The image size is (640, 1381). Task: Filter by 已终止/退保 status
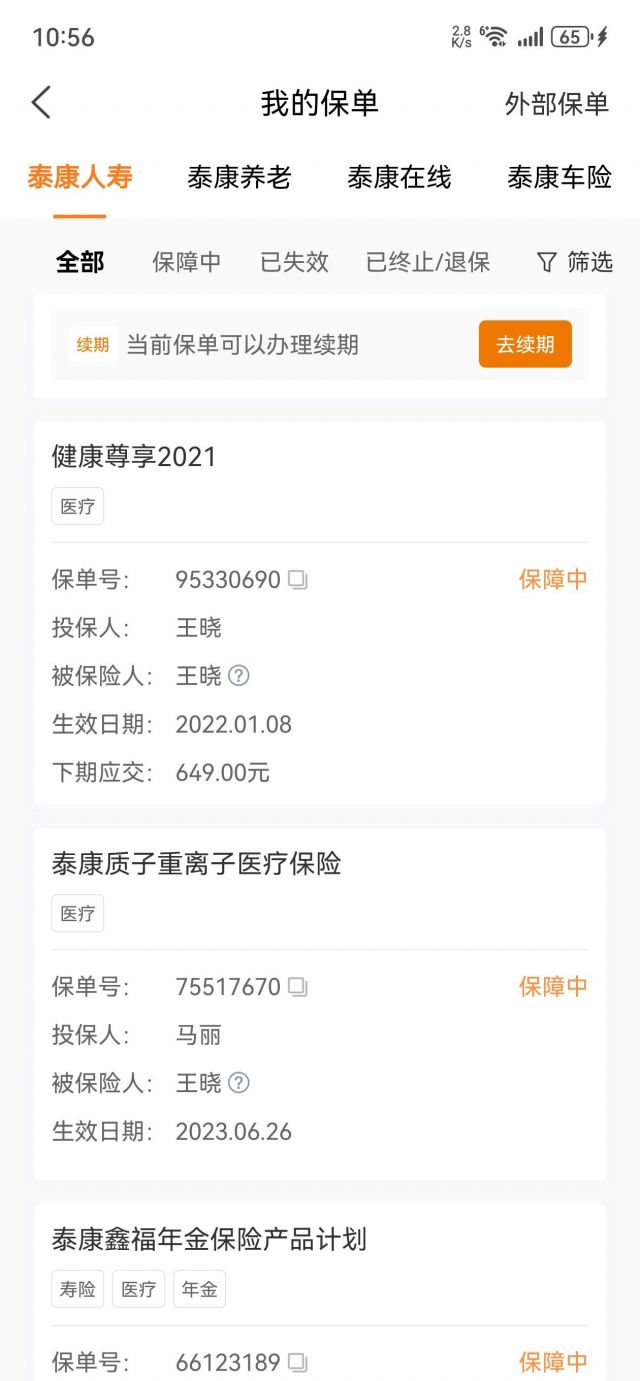tap(428, 262)
